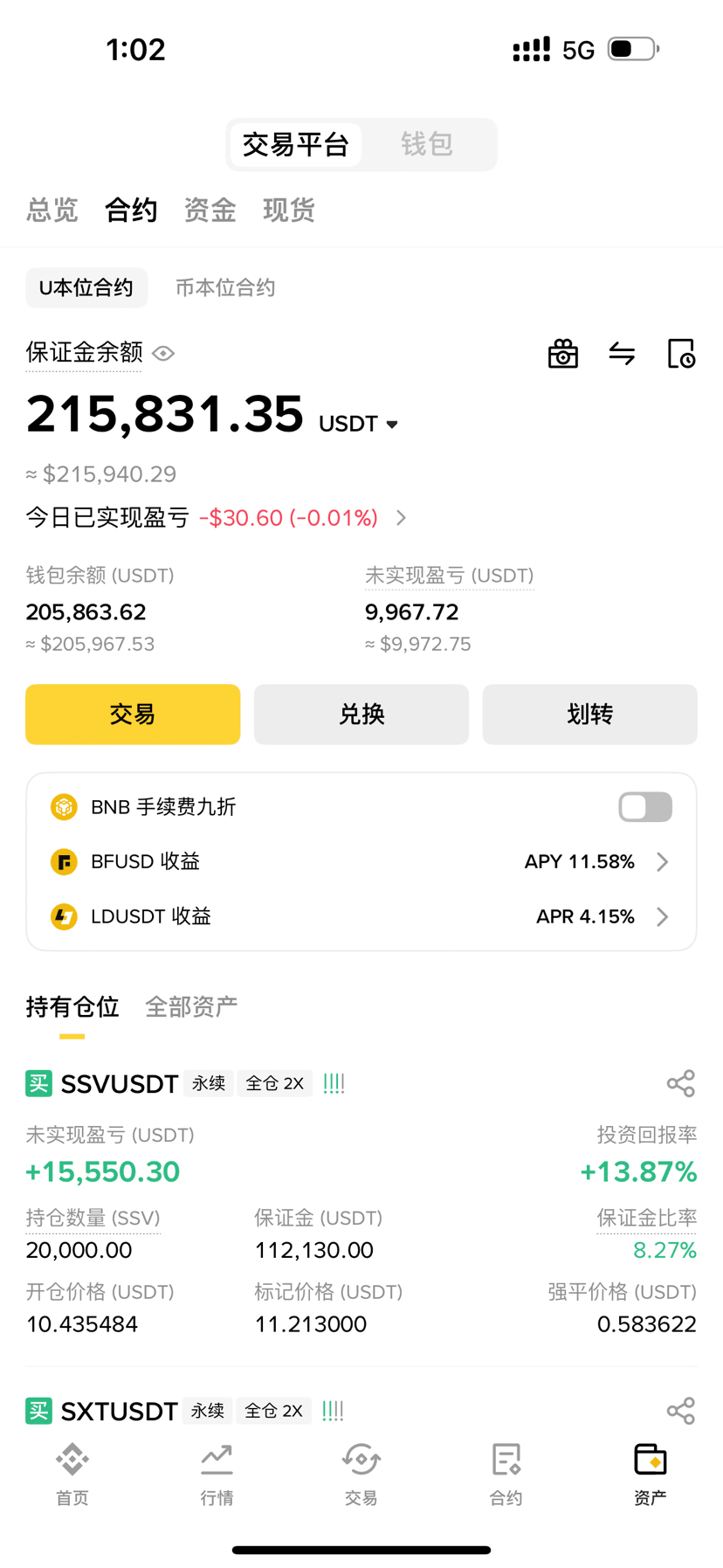Image resolution: width=723 pixels, height=1568 pixels.
Task: Switch to the 资金 tab
Action: [210, 211]
